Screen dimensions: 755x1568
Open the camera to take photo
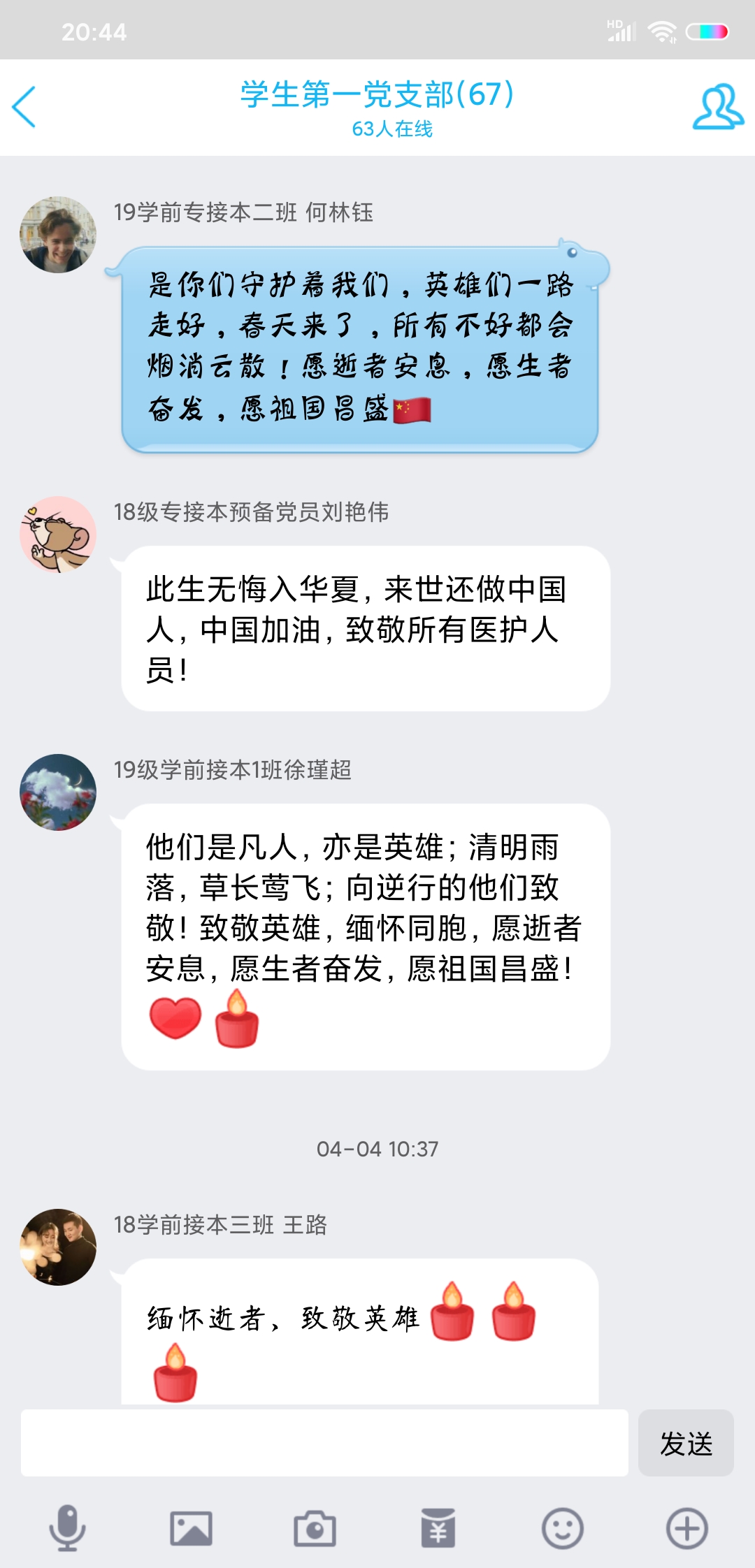click(315, 1528)
